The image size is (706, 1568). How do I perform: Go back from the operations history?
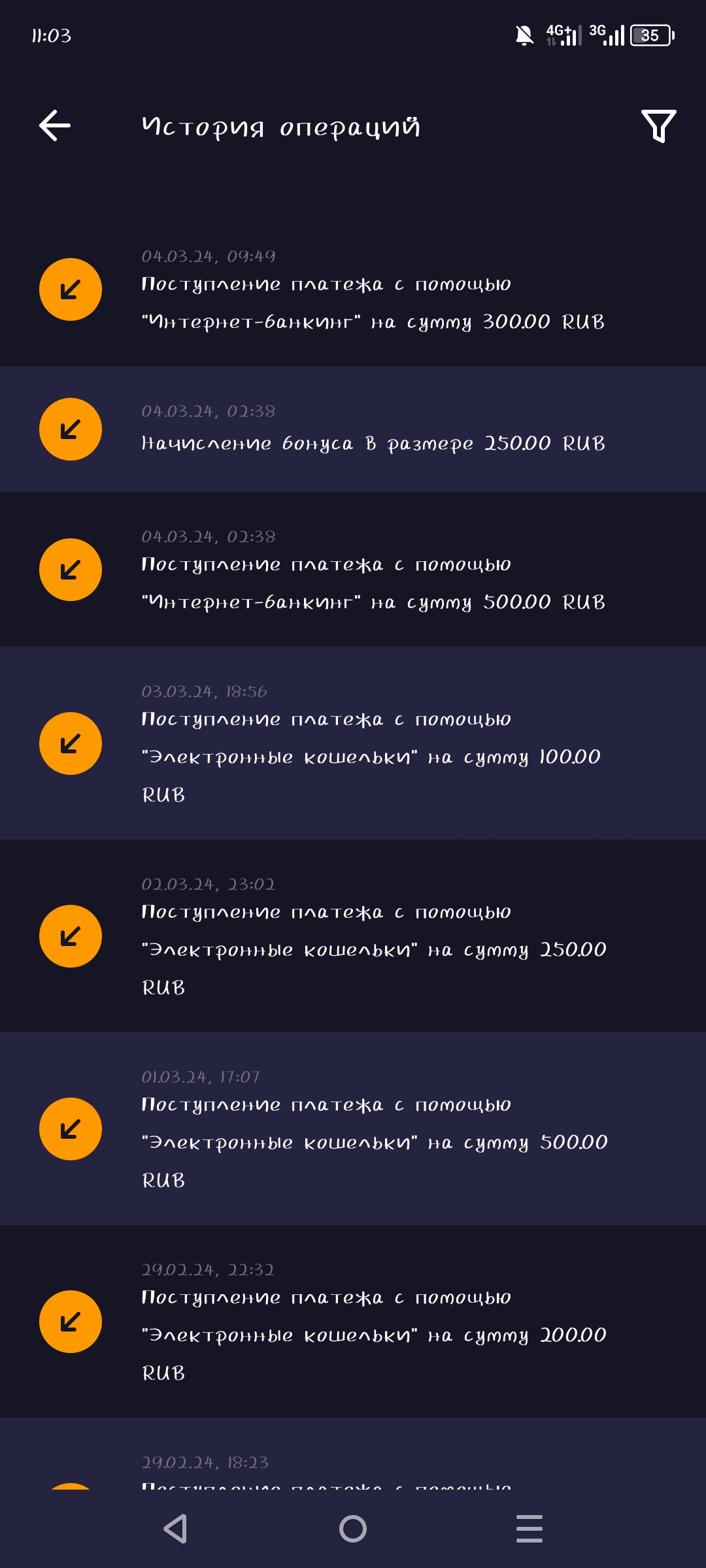55,125
